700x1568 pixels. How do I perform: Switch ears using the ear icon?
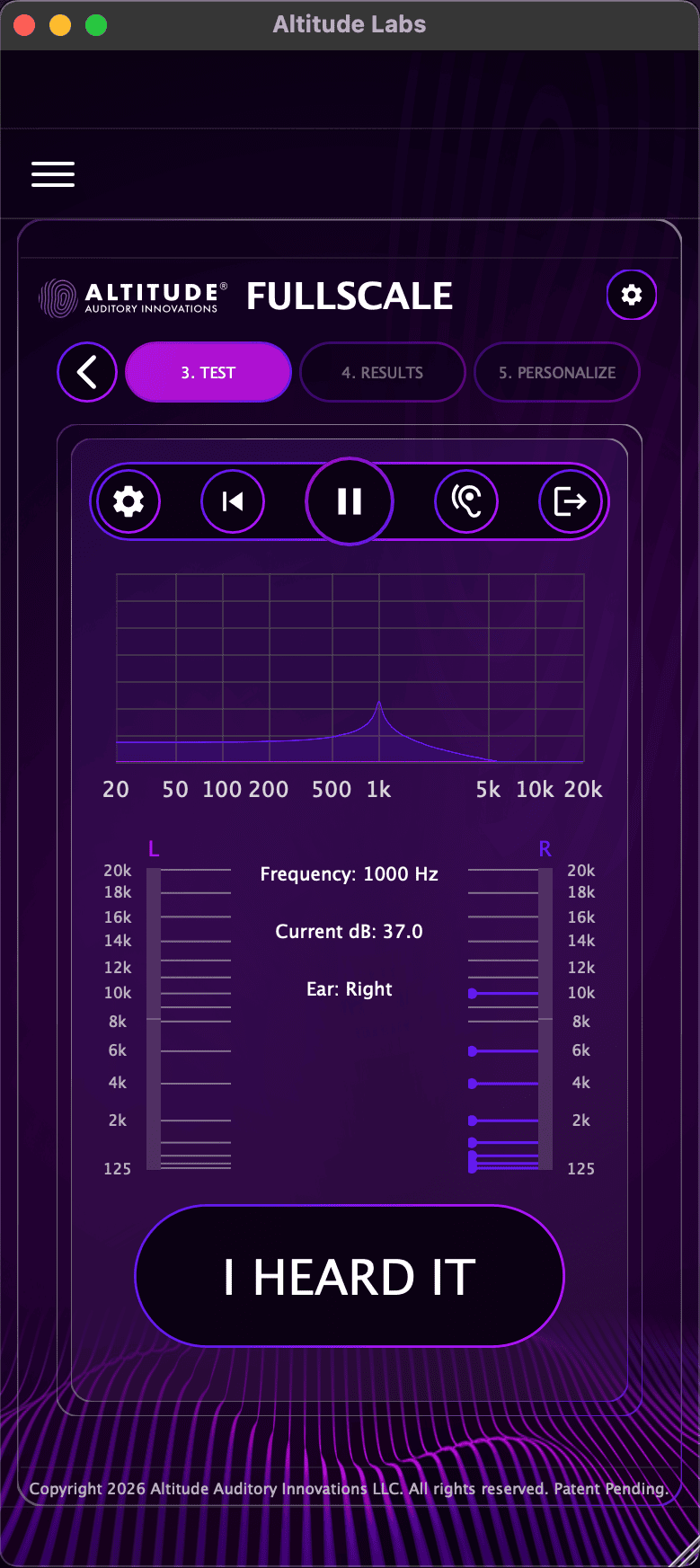pyautogui.click(x=466, y=501)
